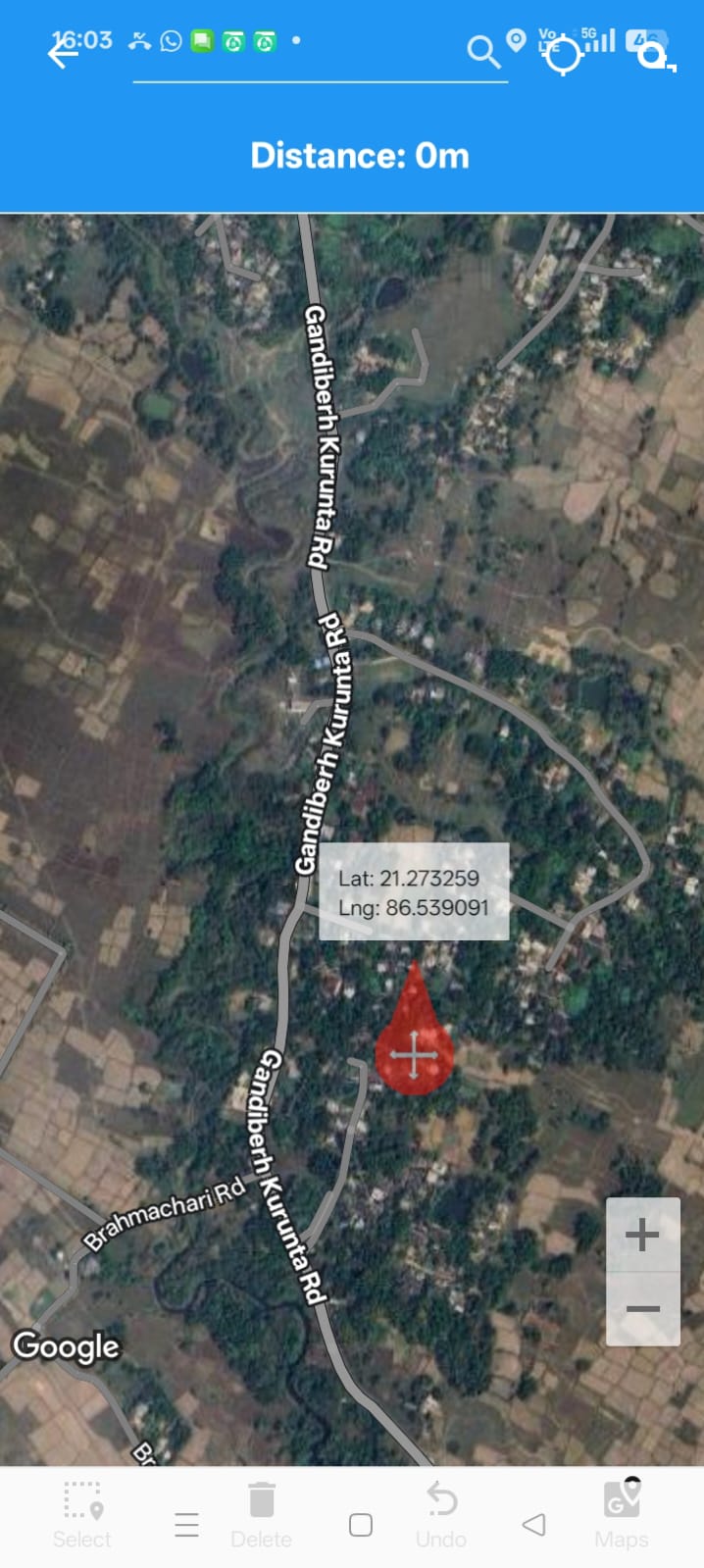Delete the selected point
704x1568 pixels.
tap(261, 1515)
